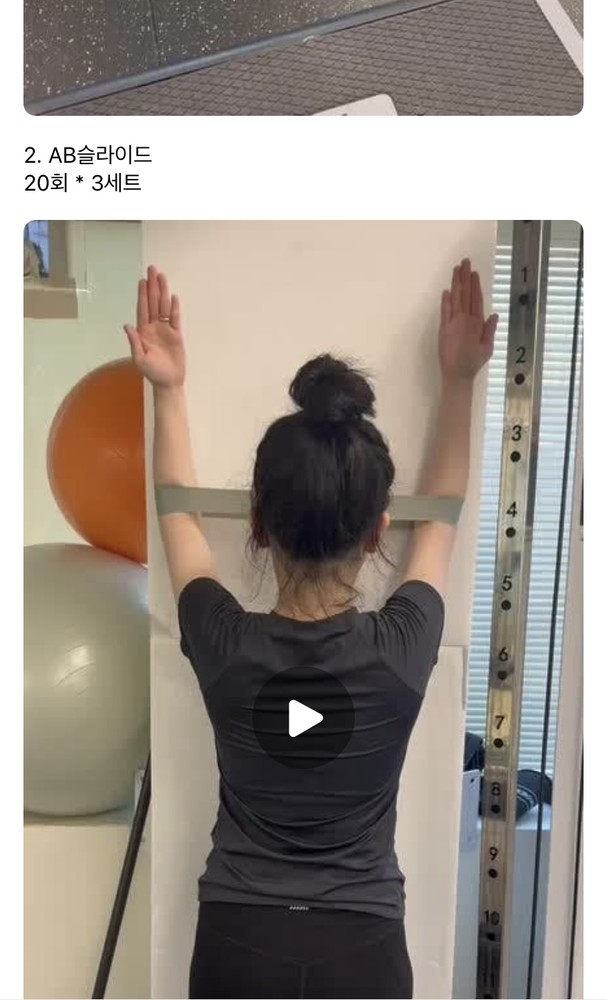The image size is (607, 1000).
Task: Open the video thumbnail above AB슬라이드
Action: click(x=303, y=57)
